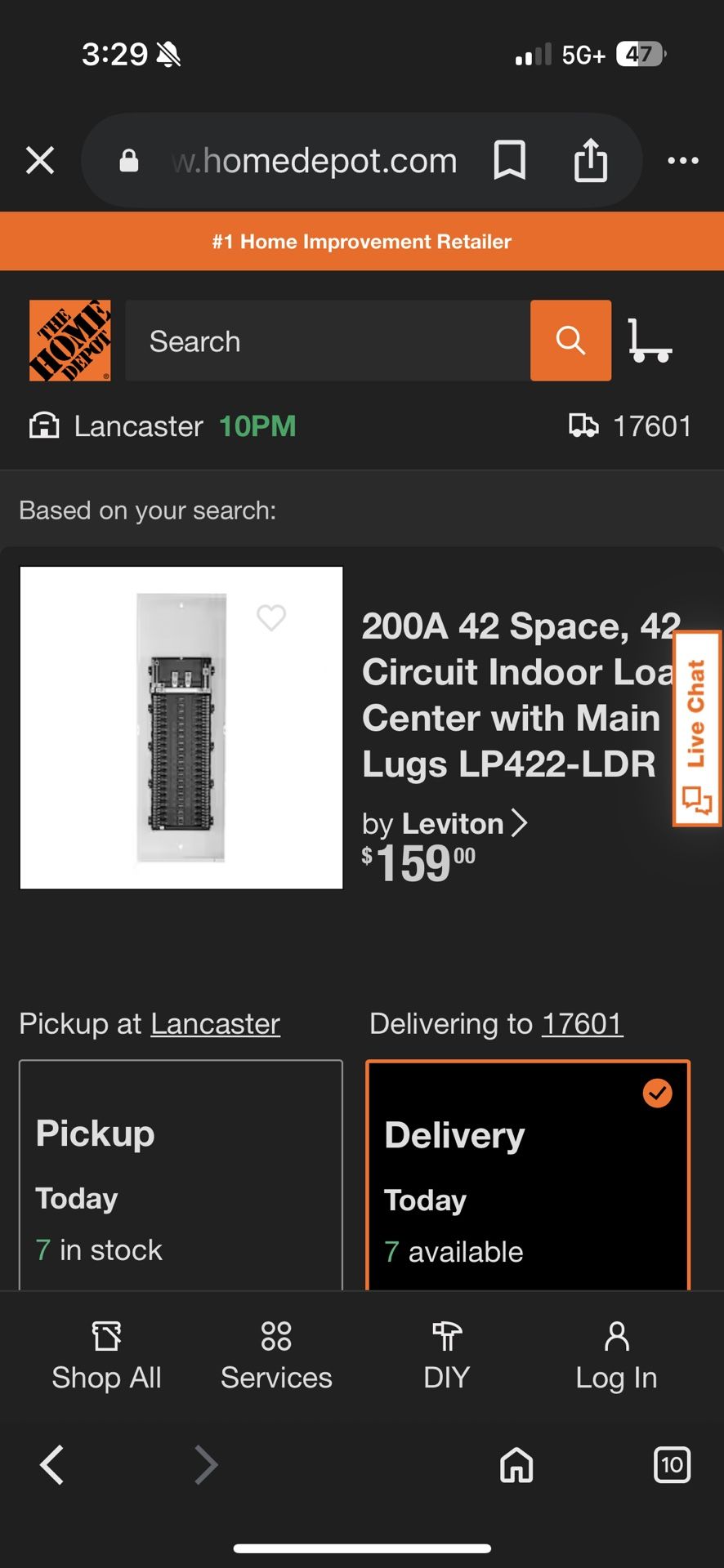Viewport: 724px width, 1568px height.
Task: Tap the orange search magnifier button
Action: point(570,341)
